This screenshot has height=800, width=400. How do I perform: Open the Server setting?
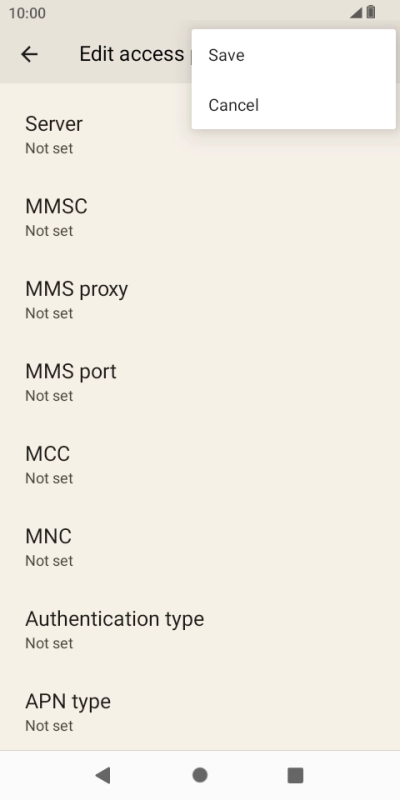click(x=200, y=135)
